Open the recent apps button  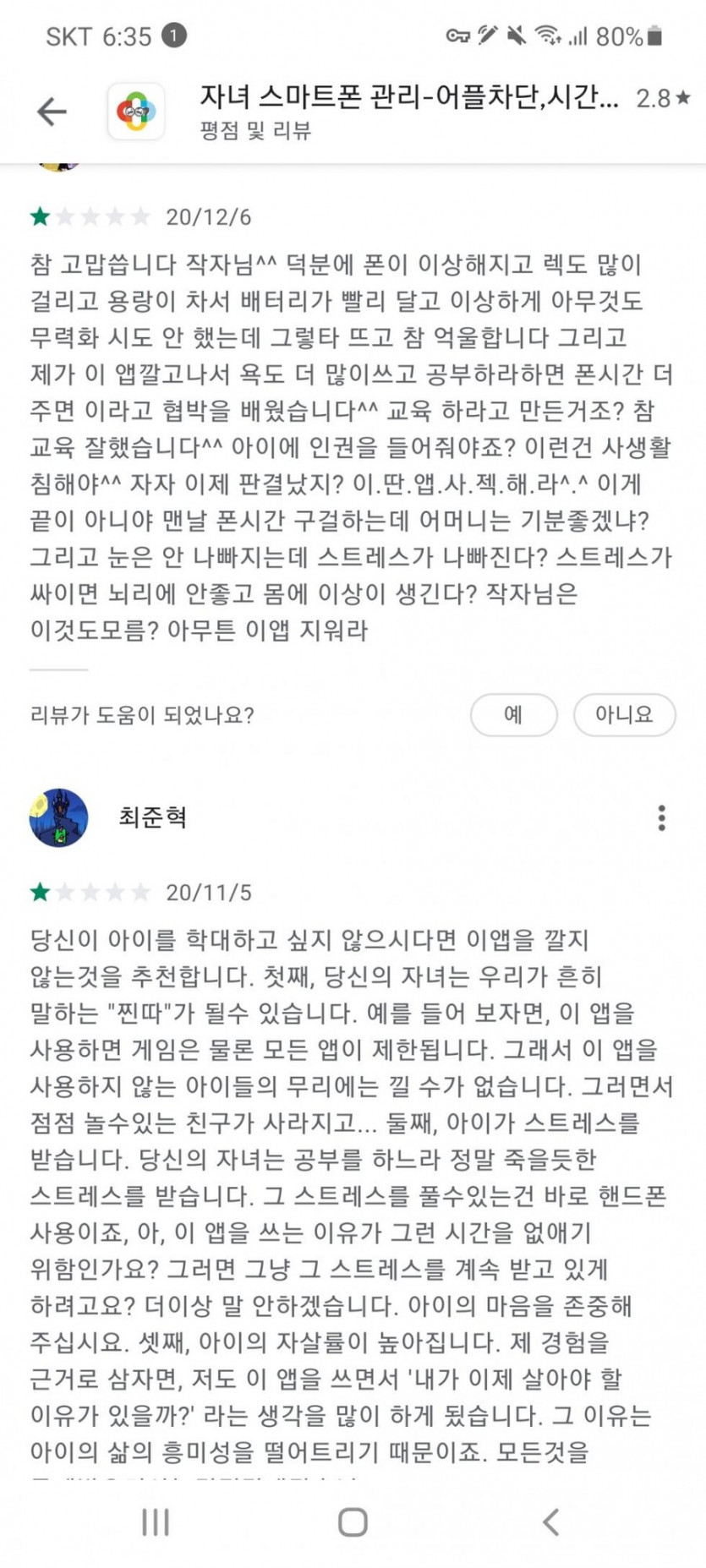pyautogui.click(x=156, y=1522)
